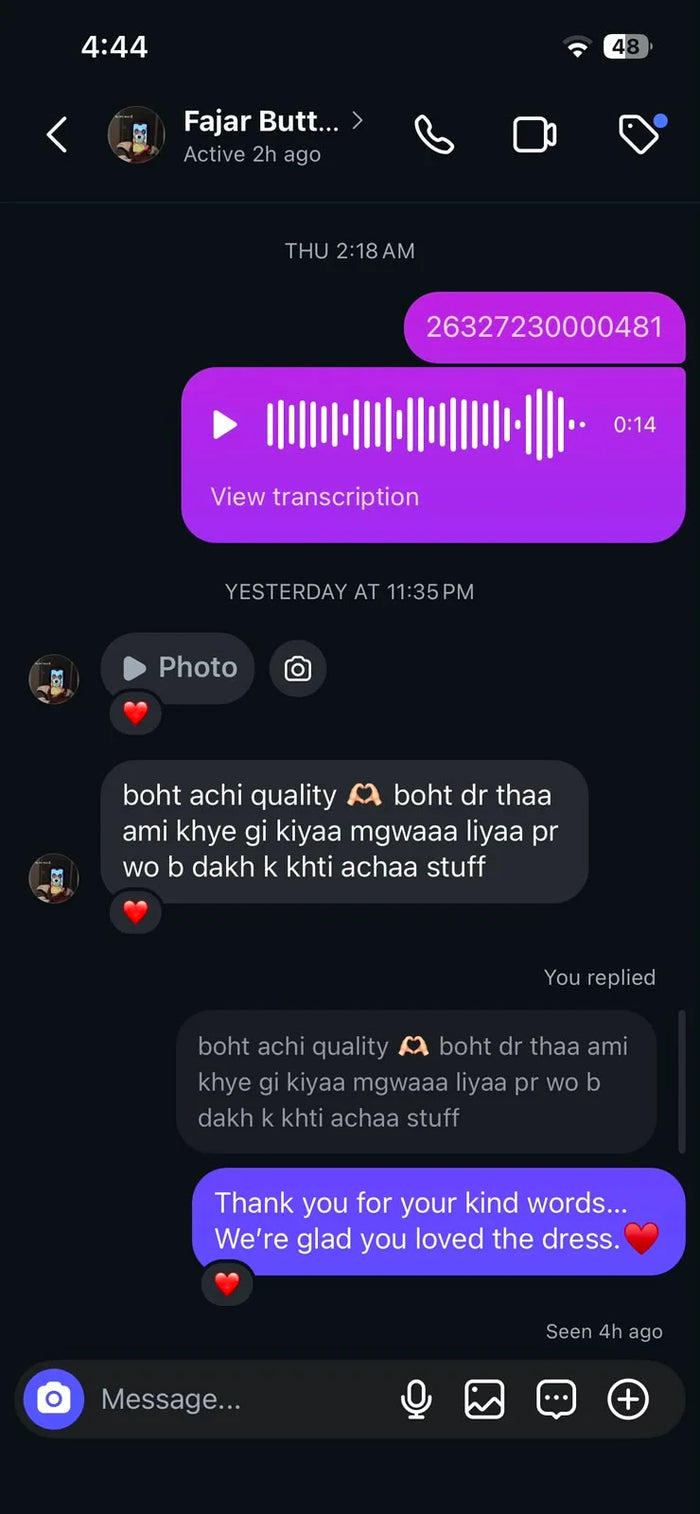
Task: Play the 0:14 voice message
Action: [x=225, y=425]
